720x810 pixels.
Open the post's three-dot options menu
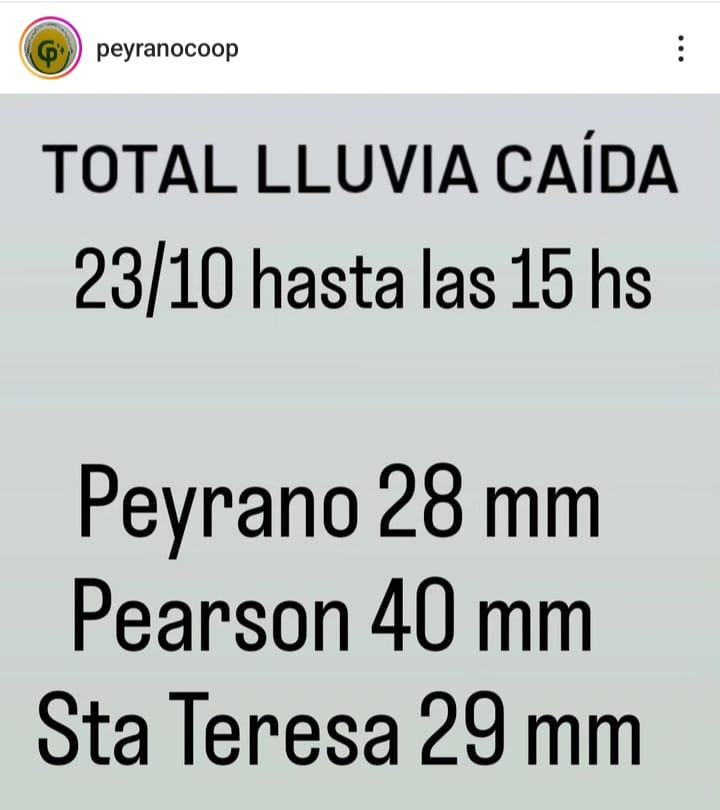(x=680, y=48)
